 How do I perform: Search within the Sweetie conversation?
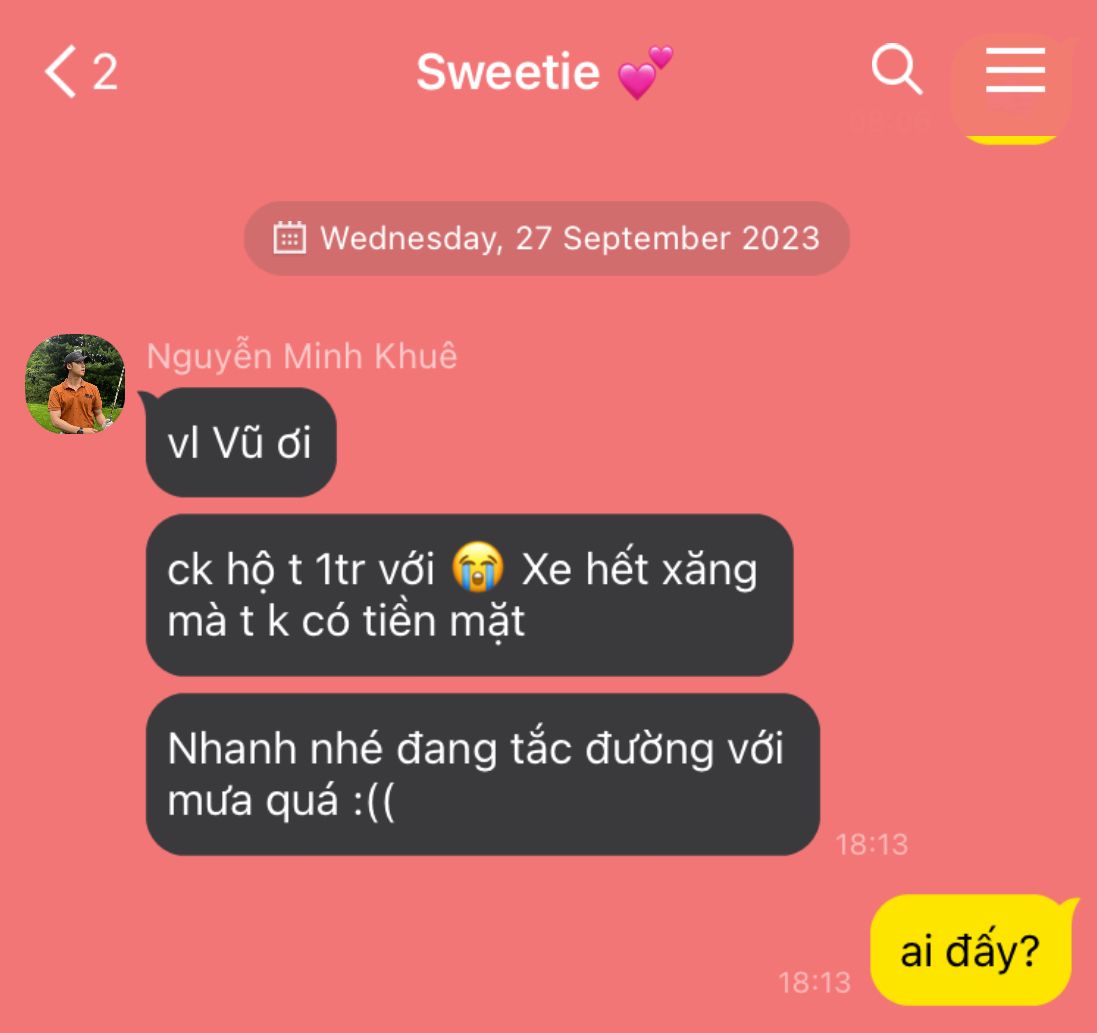pyautogui.click(x=896, y=71)
